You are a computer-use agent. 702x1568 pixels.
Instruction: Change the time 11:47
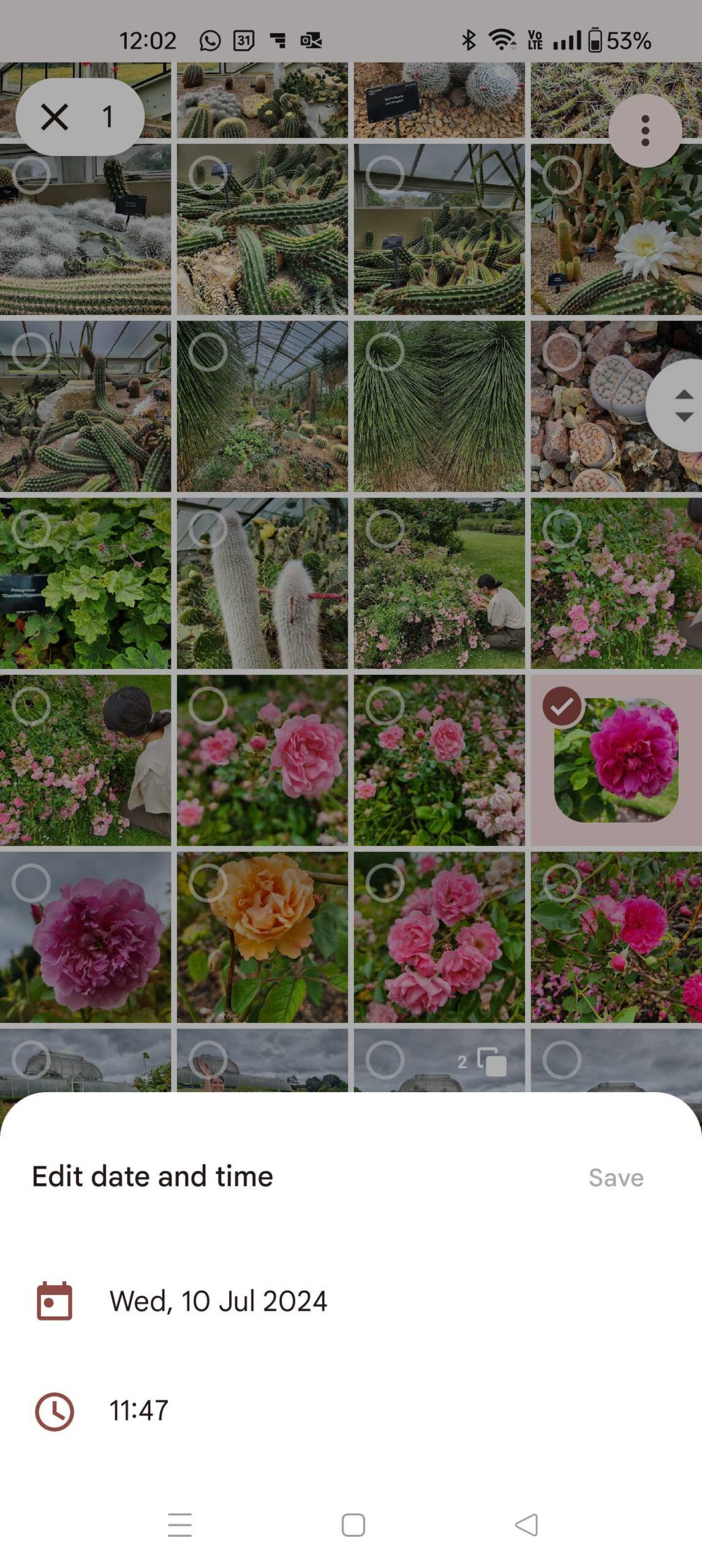pyautogui.click(x=138, y=1411)
